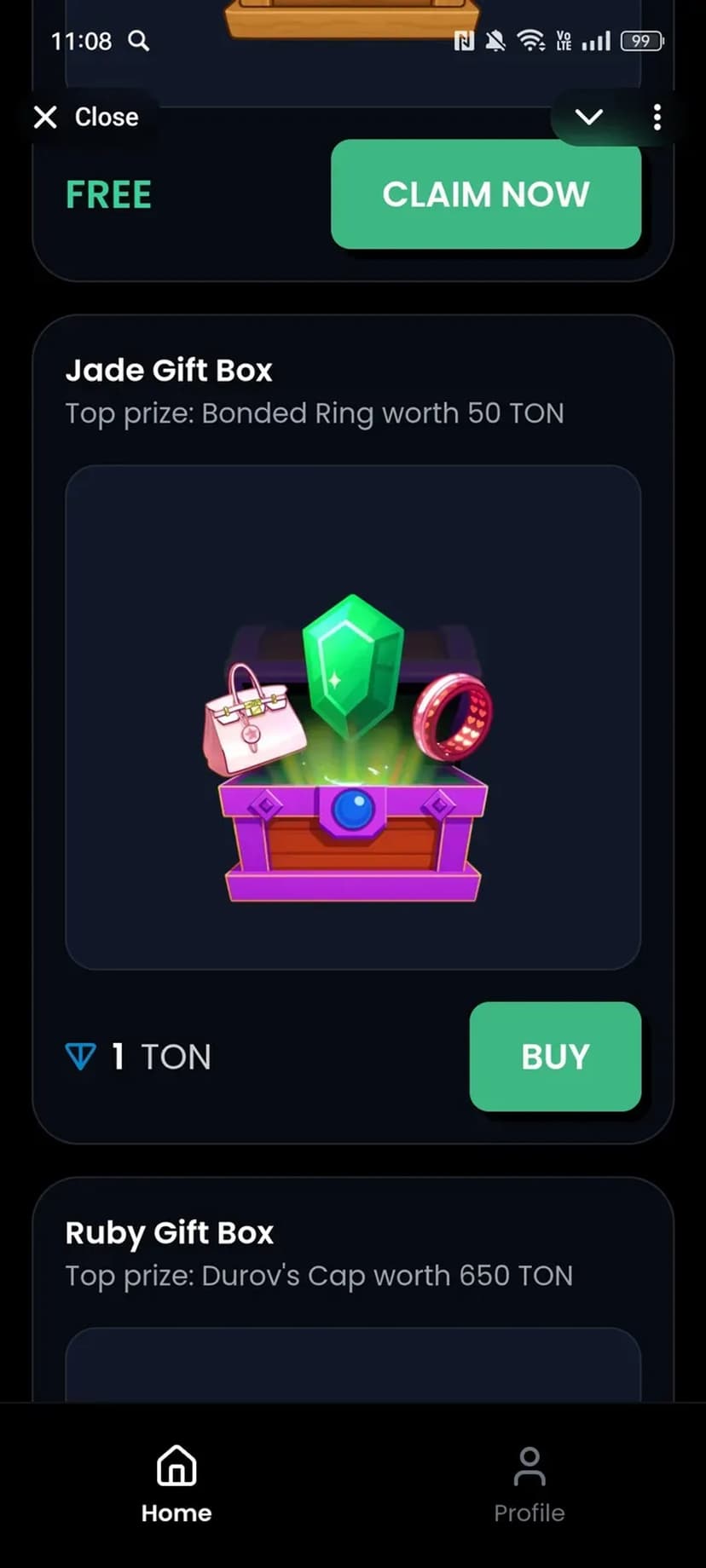Open the three-dot overflow menu
Image resolution: width=706 pixels, height=1568 pixels.
(657, 117)
